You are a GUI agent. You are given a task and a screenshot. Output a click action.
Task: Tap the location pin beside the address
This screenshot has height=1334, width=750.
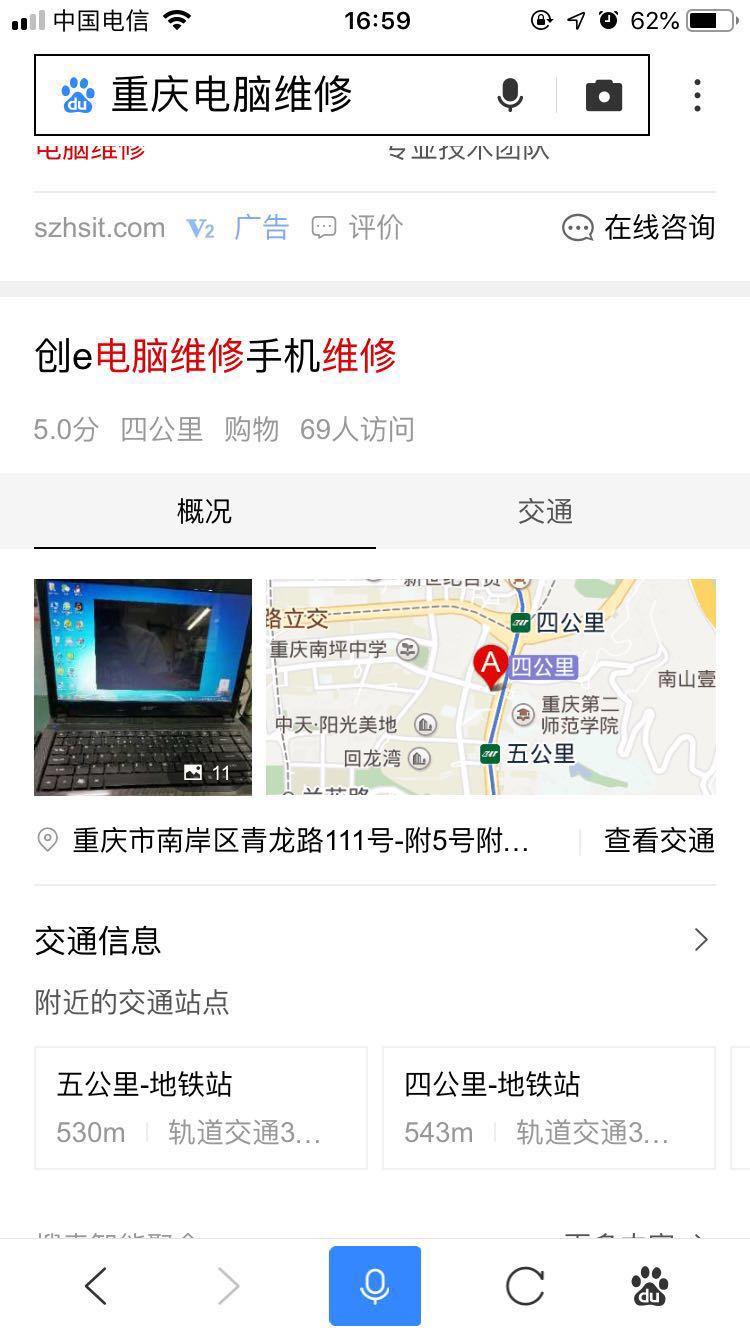47,841
